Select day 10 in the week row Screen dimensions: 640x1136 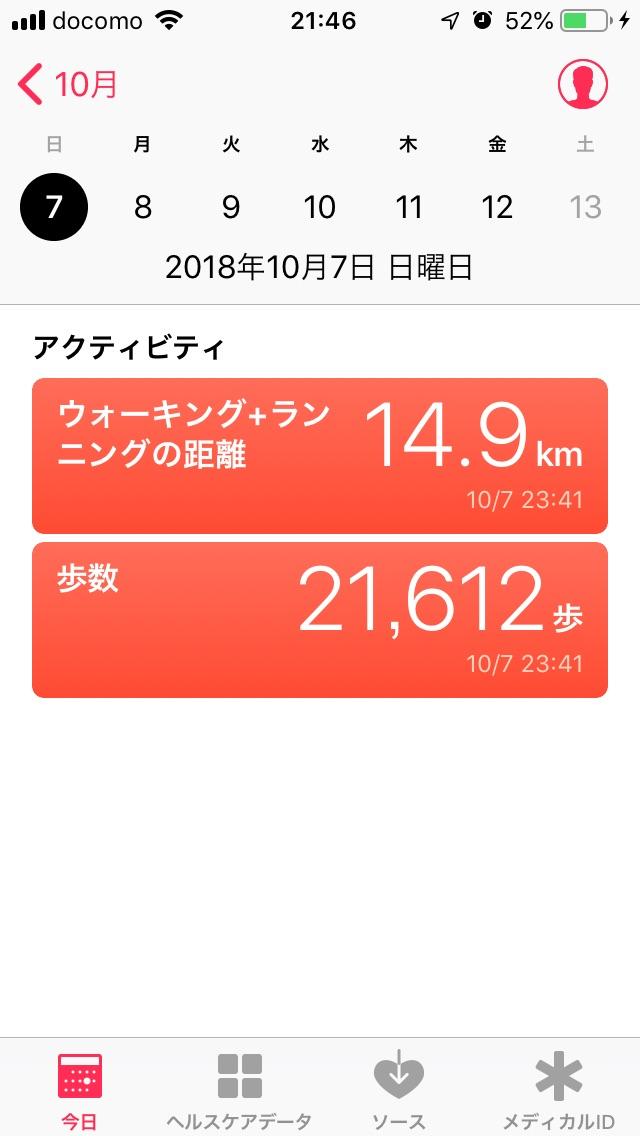[x=320, y=207]
